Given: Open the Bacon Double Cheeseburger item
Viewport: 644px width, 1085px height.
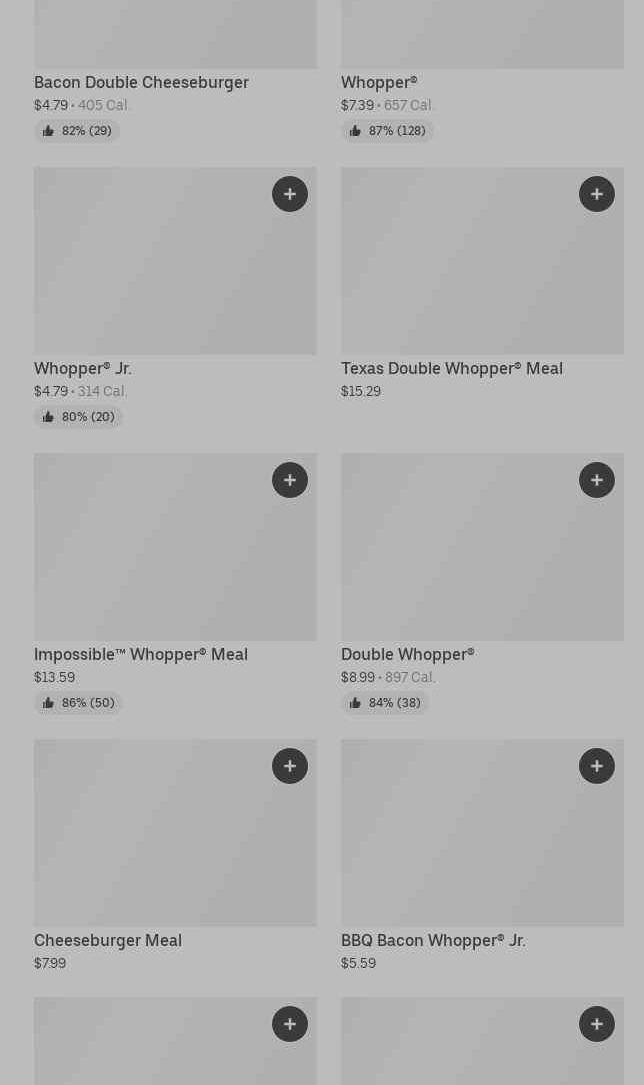Looking at the screenshot, I should point(141,82).
